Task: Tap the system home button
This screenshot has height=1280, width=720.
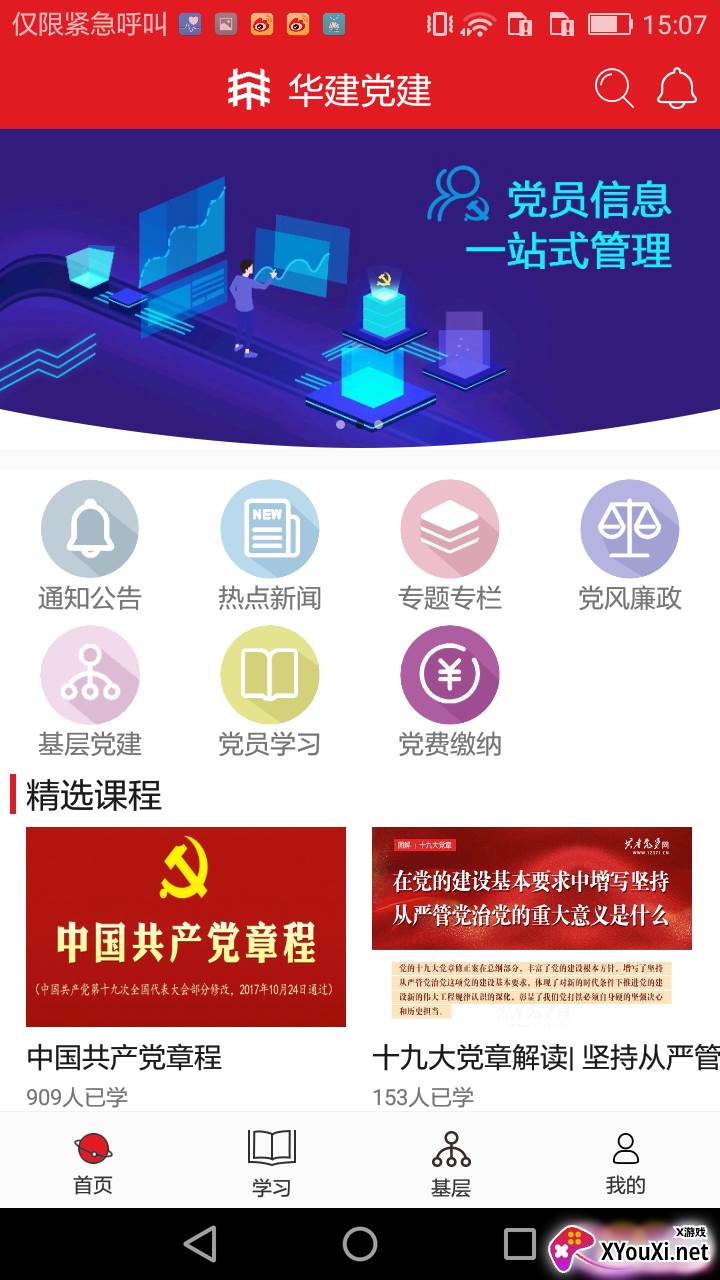Action: [x=360, y=1244]
